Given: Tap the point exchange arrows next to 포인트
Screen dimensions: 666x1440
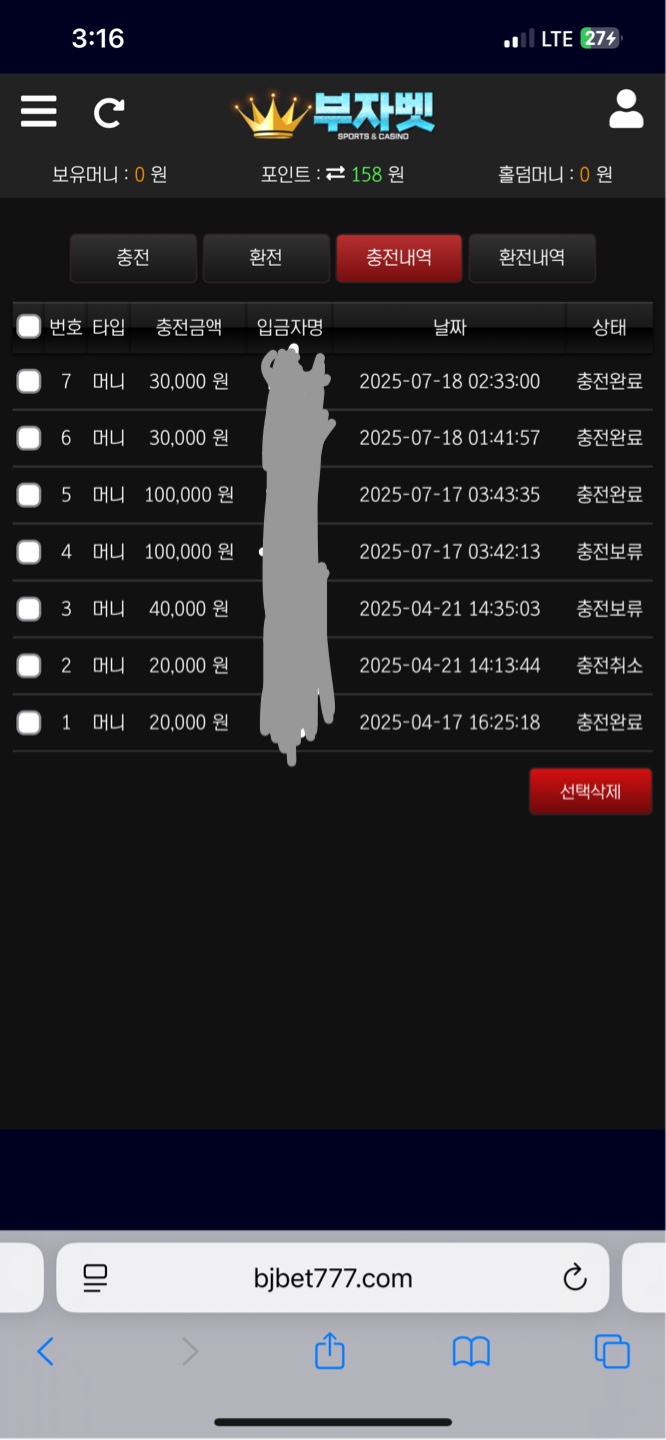Looking at the screenshot, I should 336,174.
